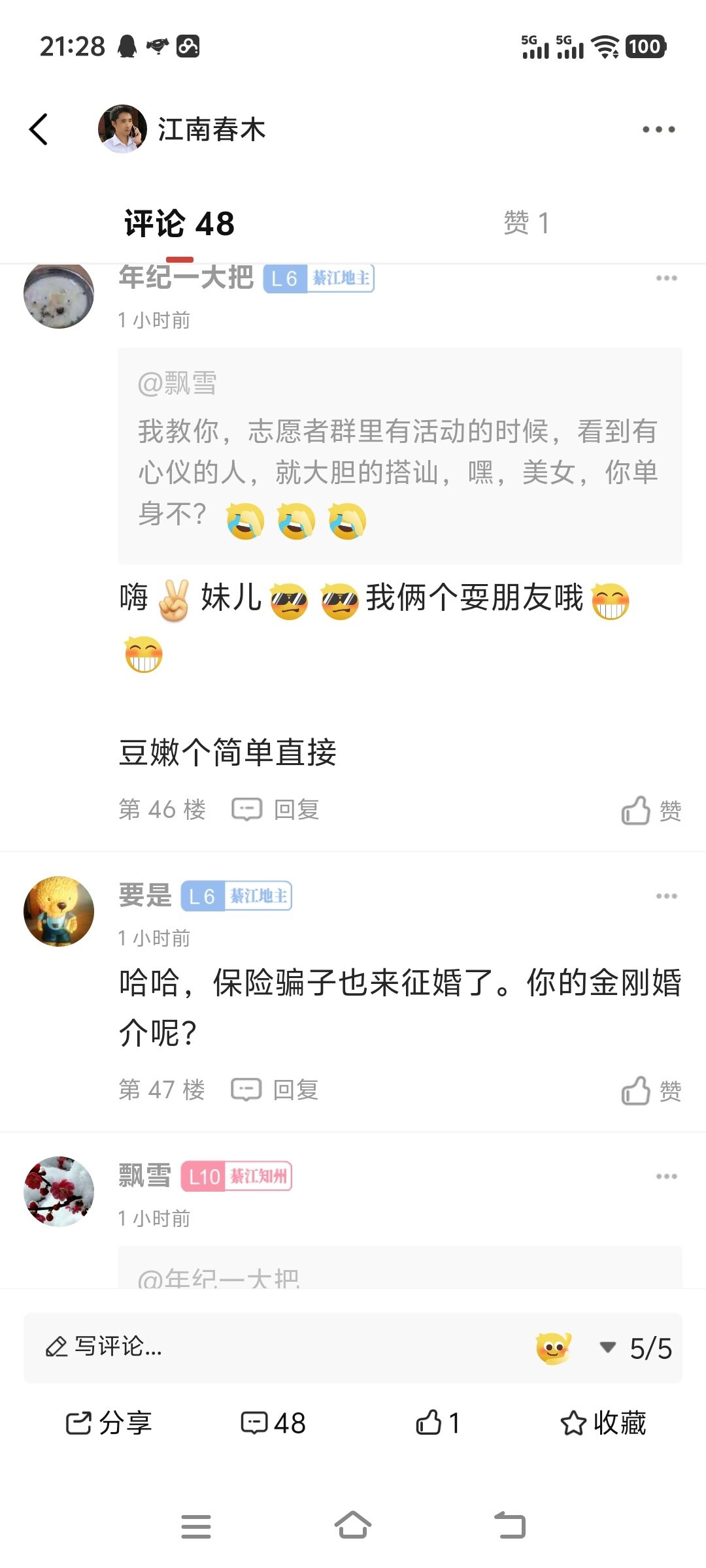706x1568 pixels.
Task: Like the post in bottom toolbar
Action: (x=438, y=1423)
